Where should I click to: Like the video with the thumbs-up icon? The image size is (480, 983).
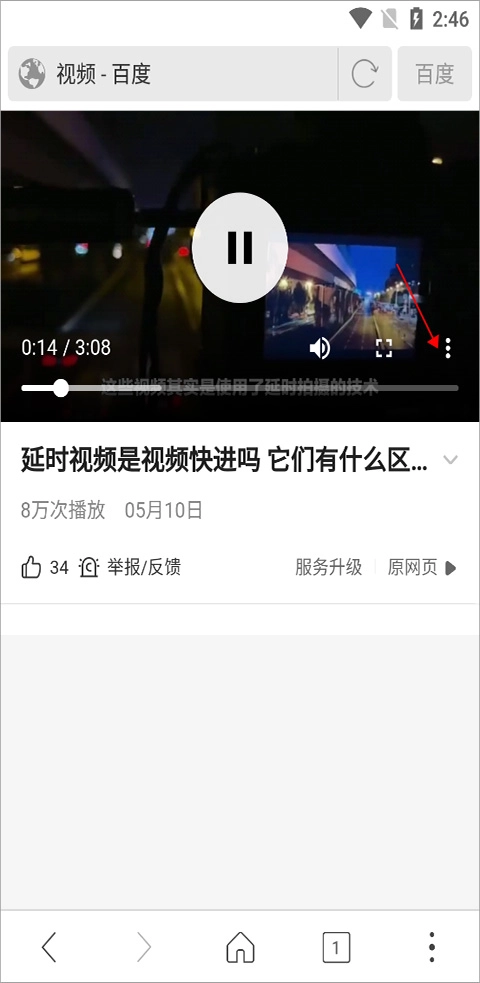click(x=31, y=568)
